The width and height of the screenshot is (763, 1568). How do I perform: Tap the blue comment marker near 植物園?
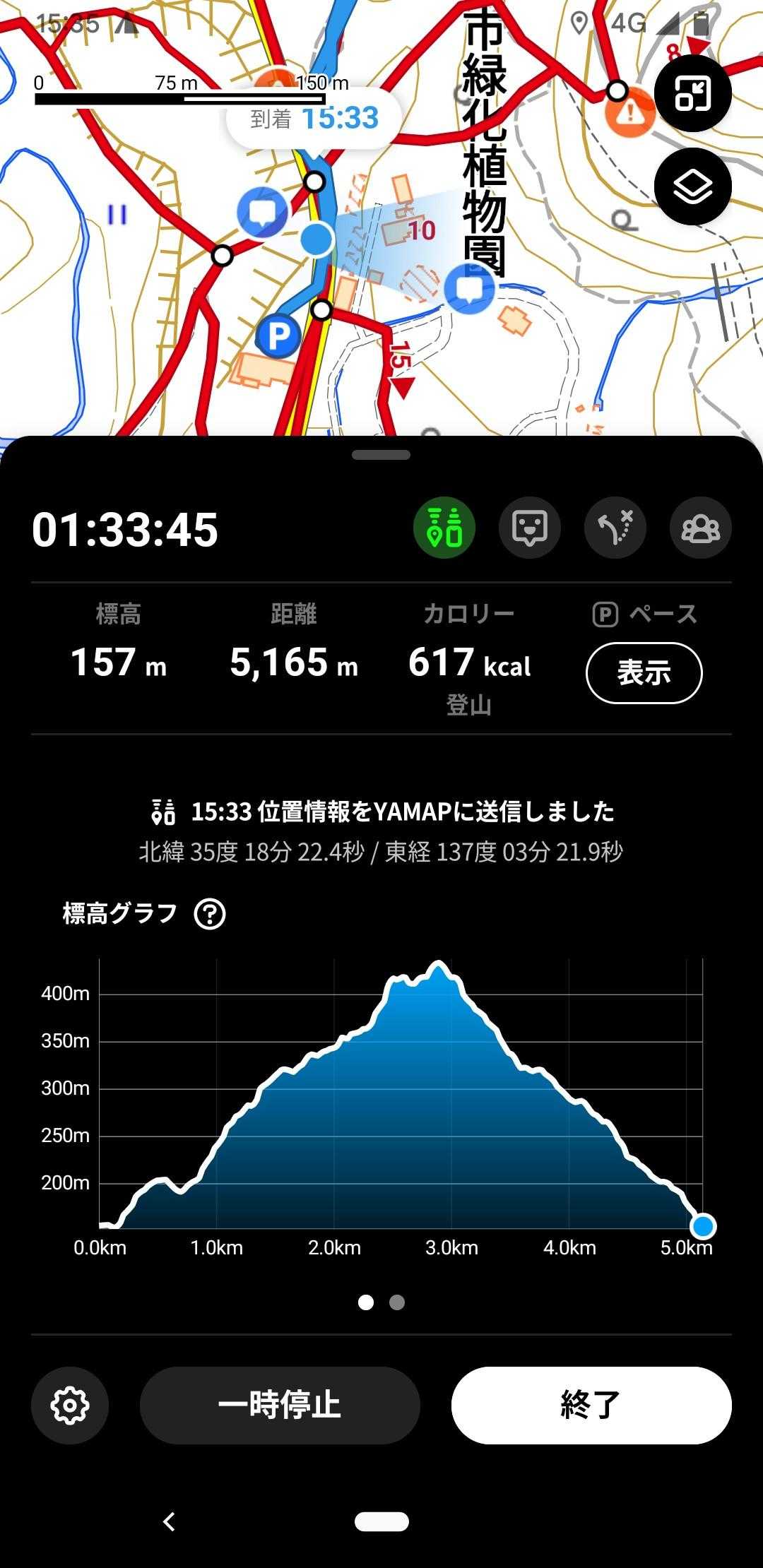(x=470, y=287)
